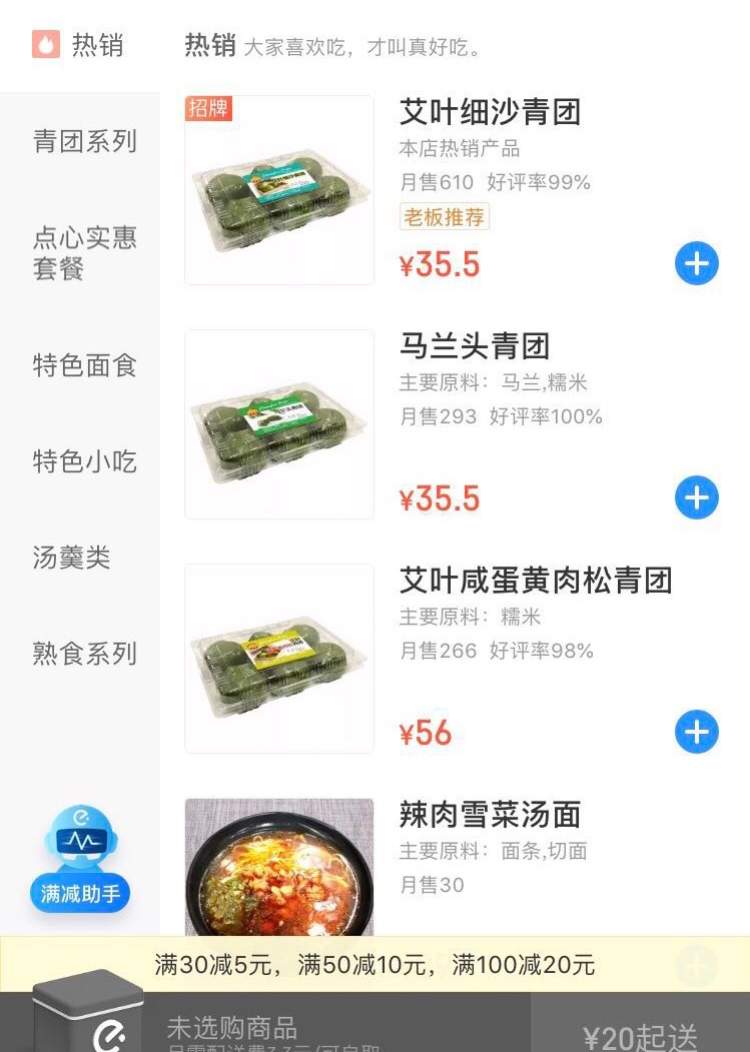This screenshot has height=1052, width=750.
Task: Add 艾叶咸蛋黄肉松青团 to cart
Action: [x=696, y=732]
